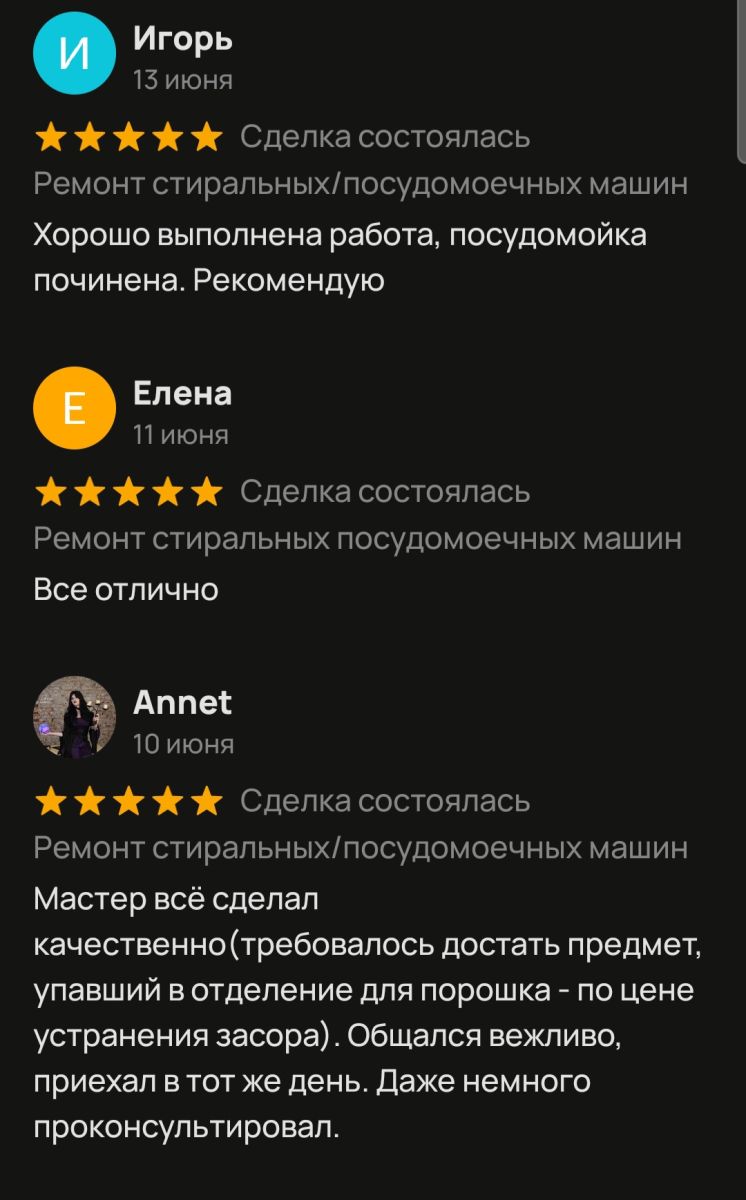Open Игорь's reviewer profile avatar
The height and width of the screenshot is (1200, 746).
[75, 54]
